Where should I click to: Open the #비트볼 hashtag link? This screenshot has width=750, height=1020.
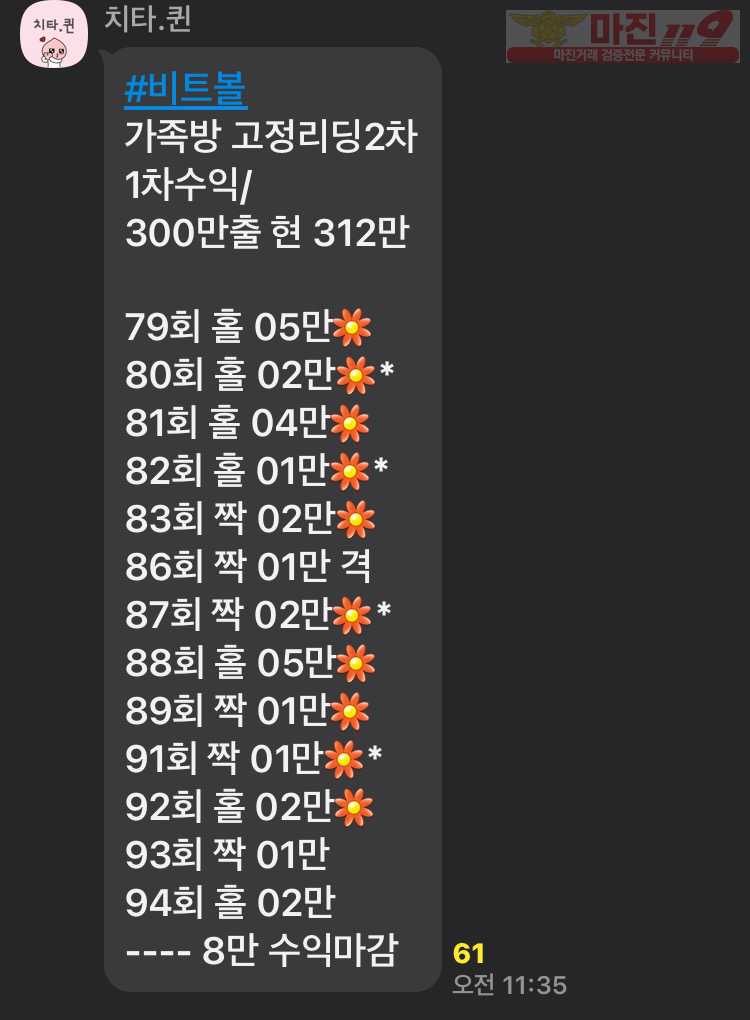[x=186, y=90]
